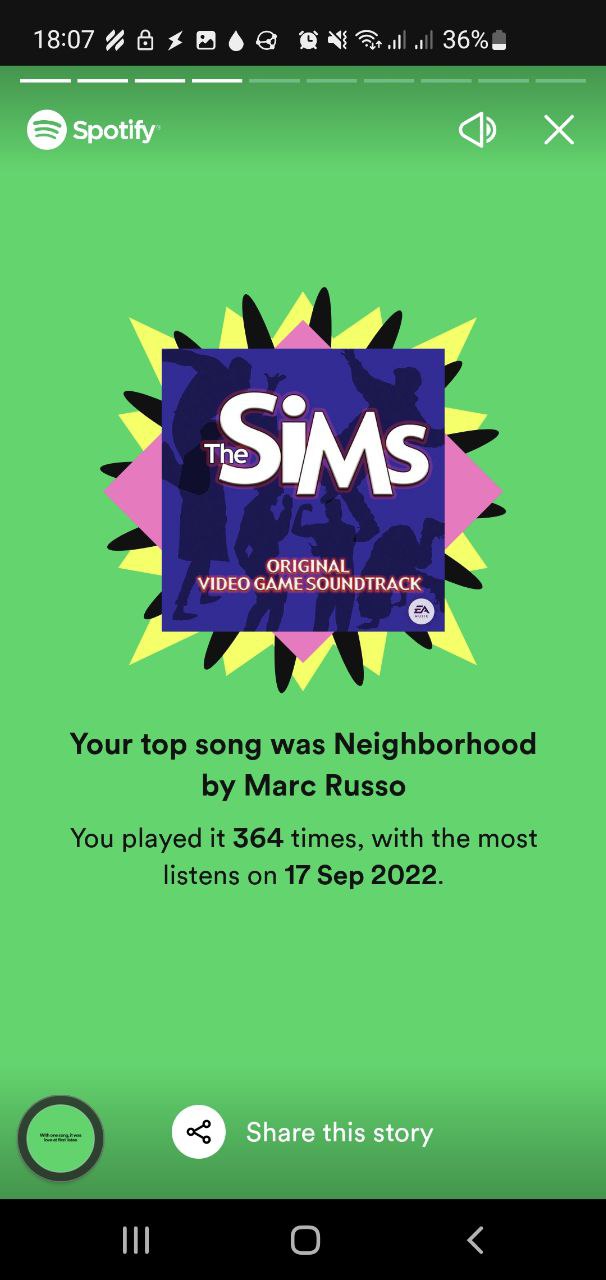Share this story
Viewport: 606px width, 1280px height.
point(303,1132)
